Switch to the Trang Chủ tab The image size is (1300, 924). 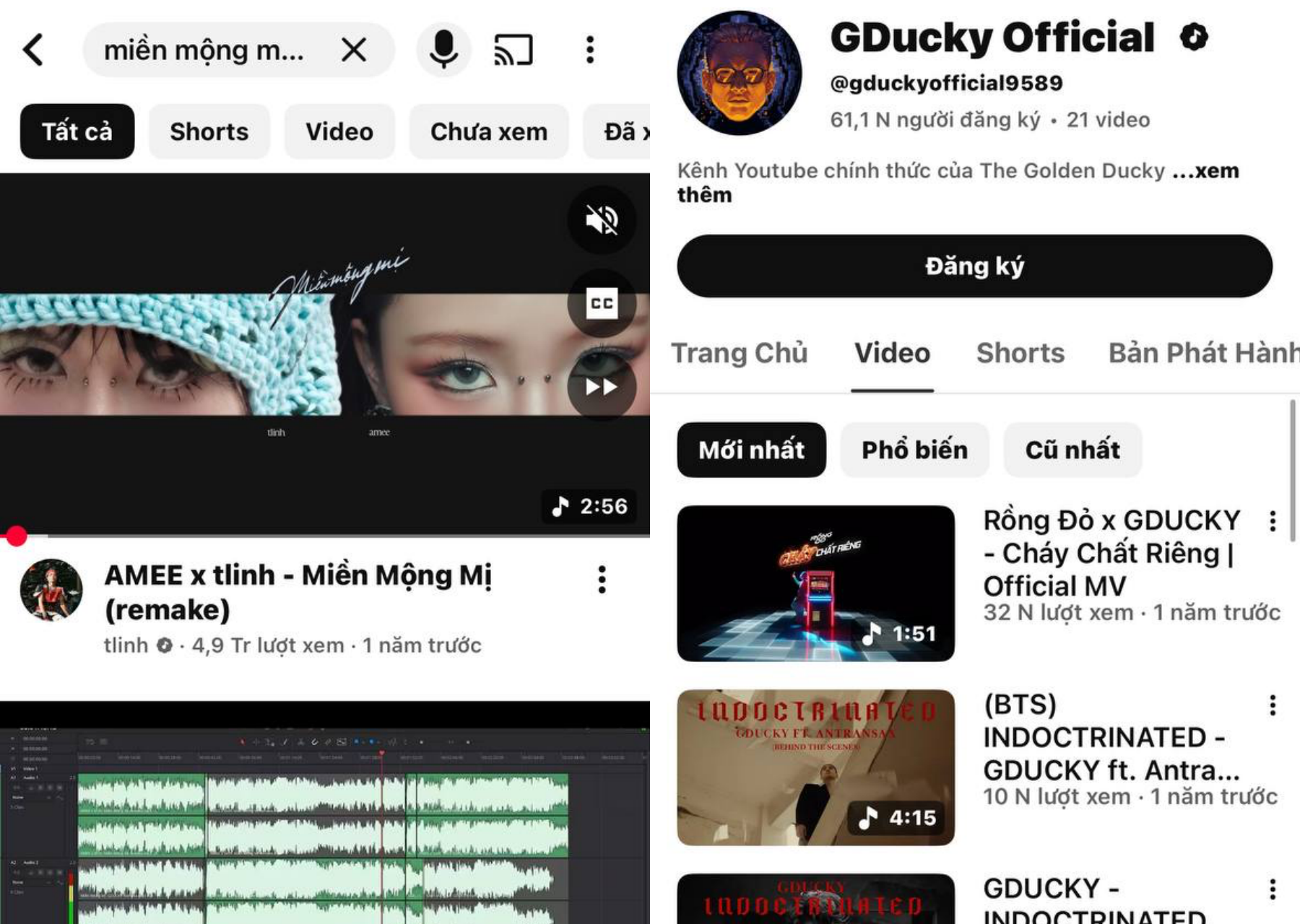(x=739, y=353)
